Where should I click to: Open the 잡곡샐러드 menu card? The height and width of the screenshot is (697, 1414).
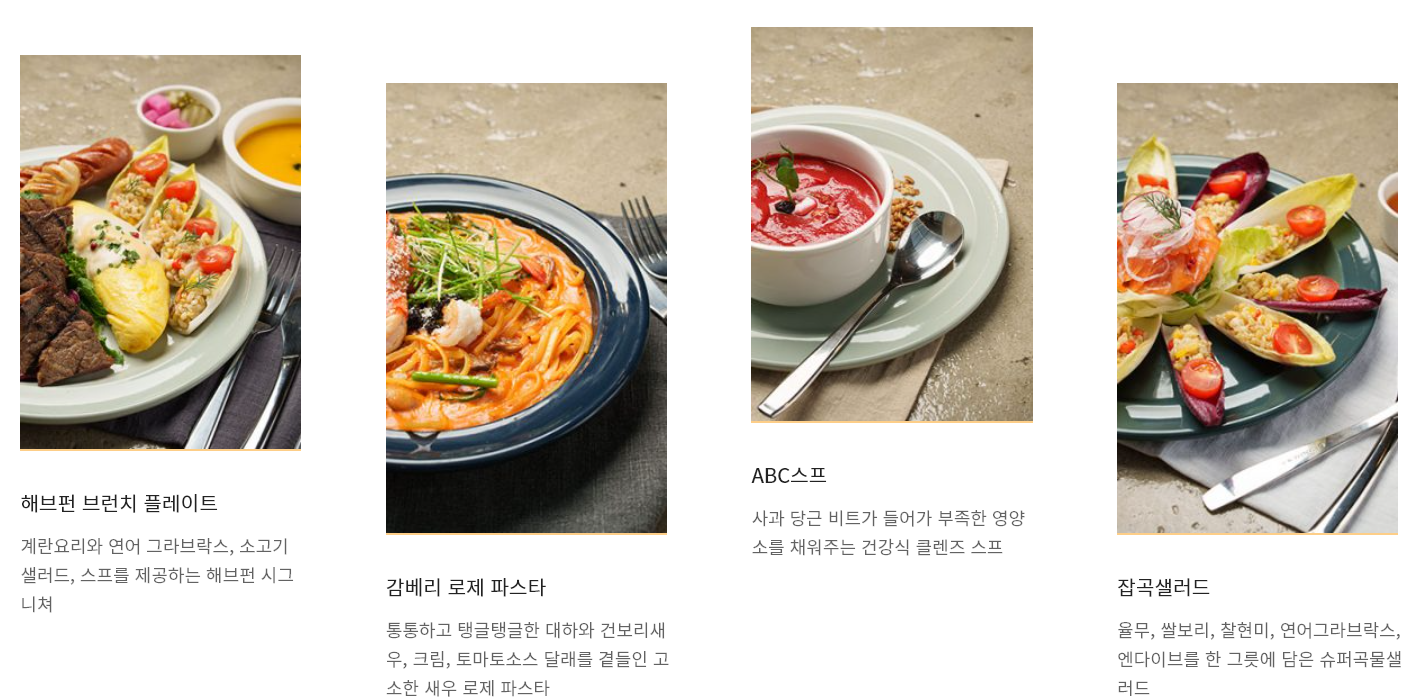1257,308
